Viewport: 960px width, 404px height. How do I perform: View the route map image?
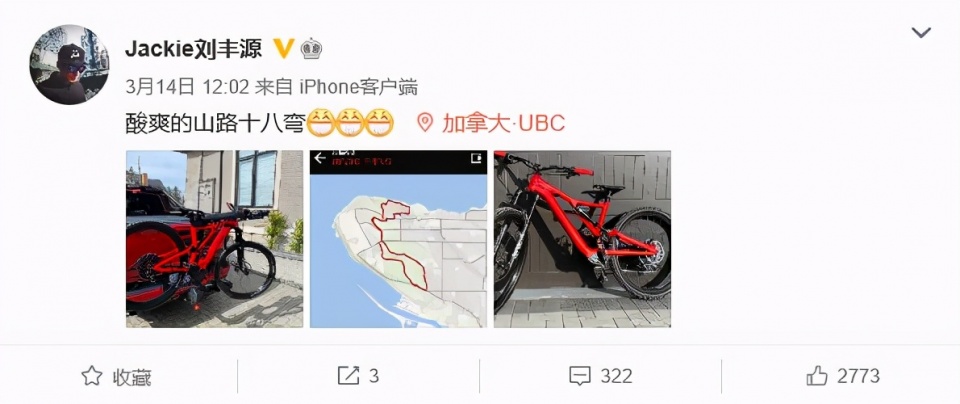398,239
